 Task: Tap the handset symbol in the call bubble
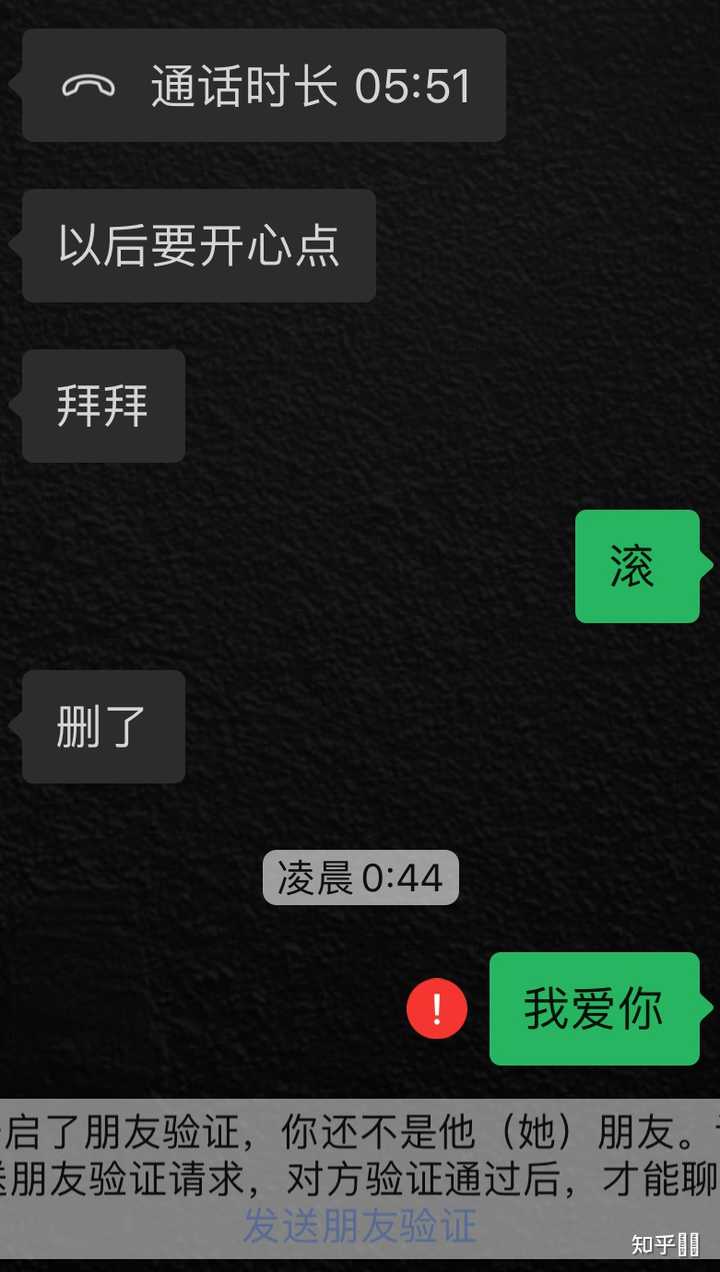click(x=91, y=87)
